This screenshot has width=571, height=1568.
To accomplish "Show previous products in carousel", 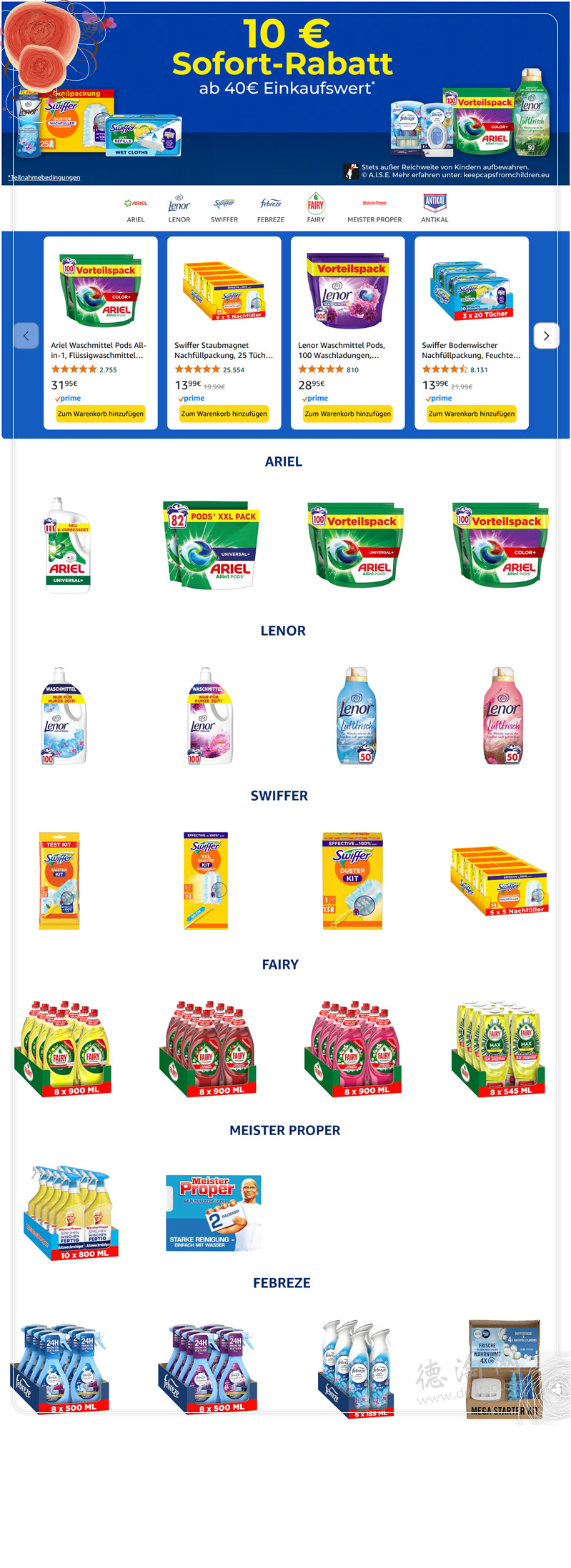I will point(26,335).
